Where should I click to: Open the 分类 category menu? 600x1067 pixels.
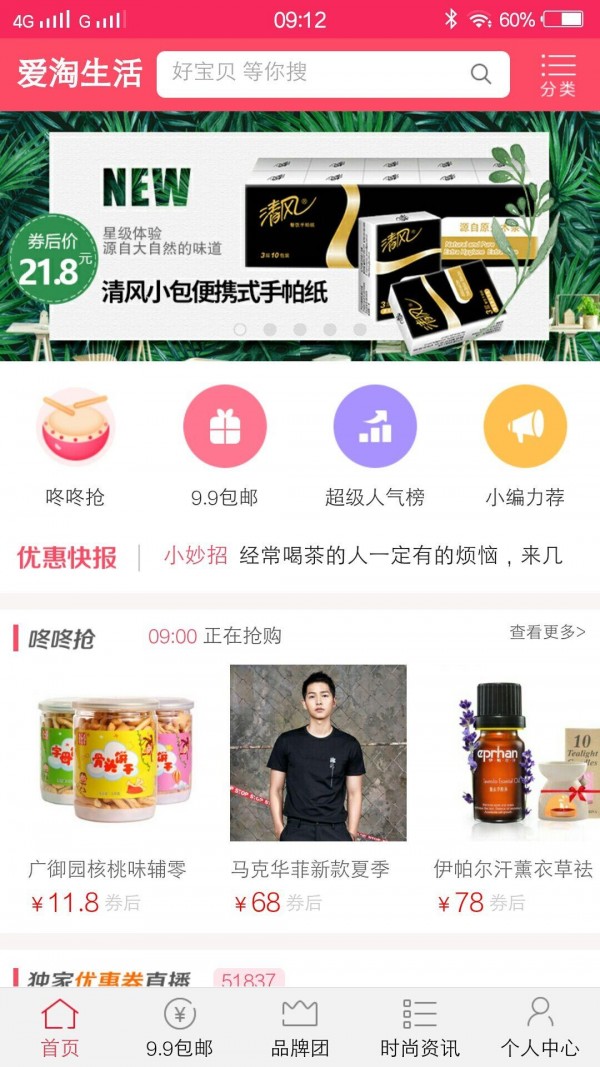click(x=558, y=75)
